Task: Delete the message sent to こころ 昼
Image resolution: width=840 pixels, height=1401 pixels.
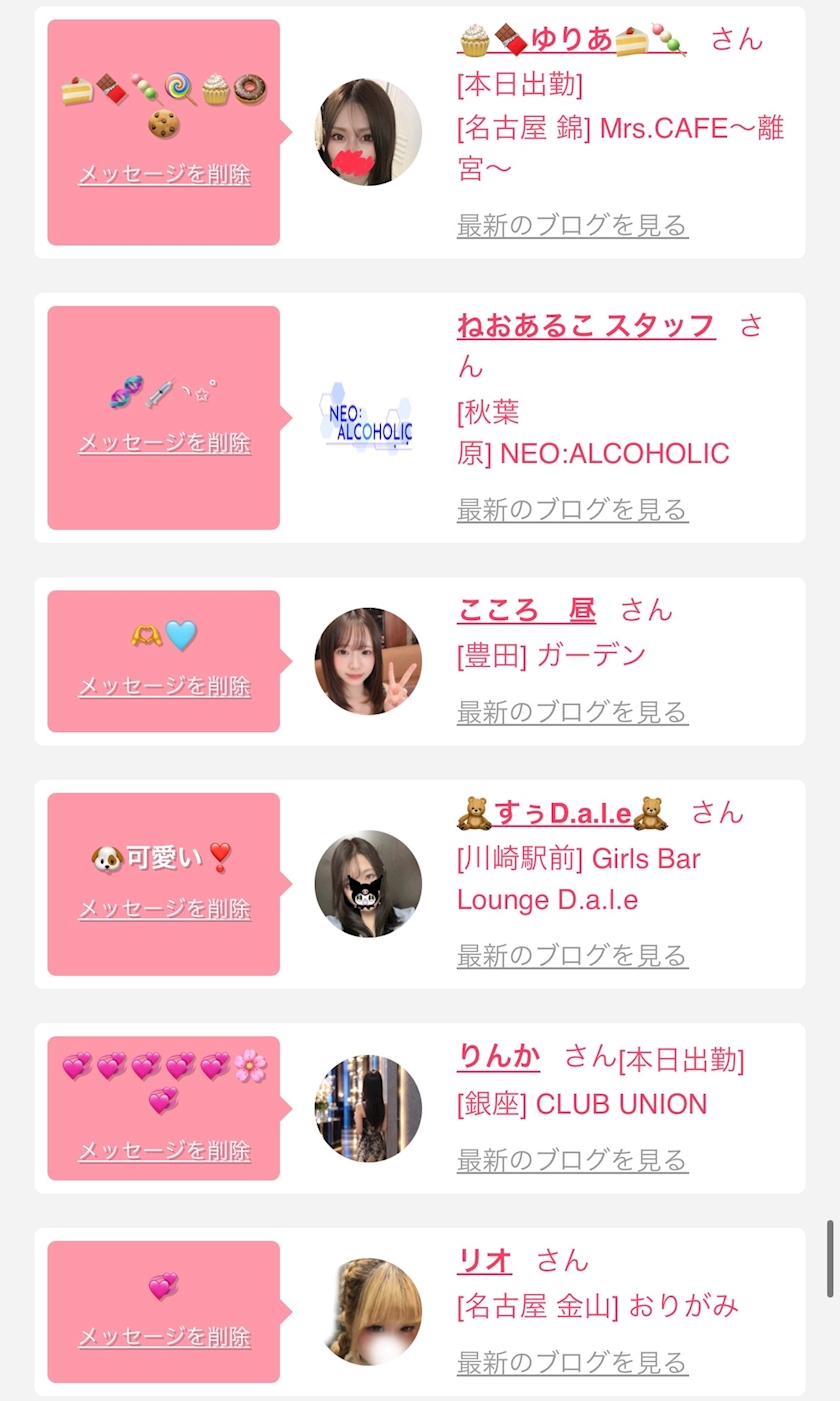Action: click(164, 686)
